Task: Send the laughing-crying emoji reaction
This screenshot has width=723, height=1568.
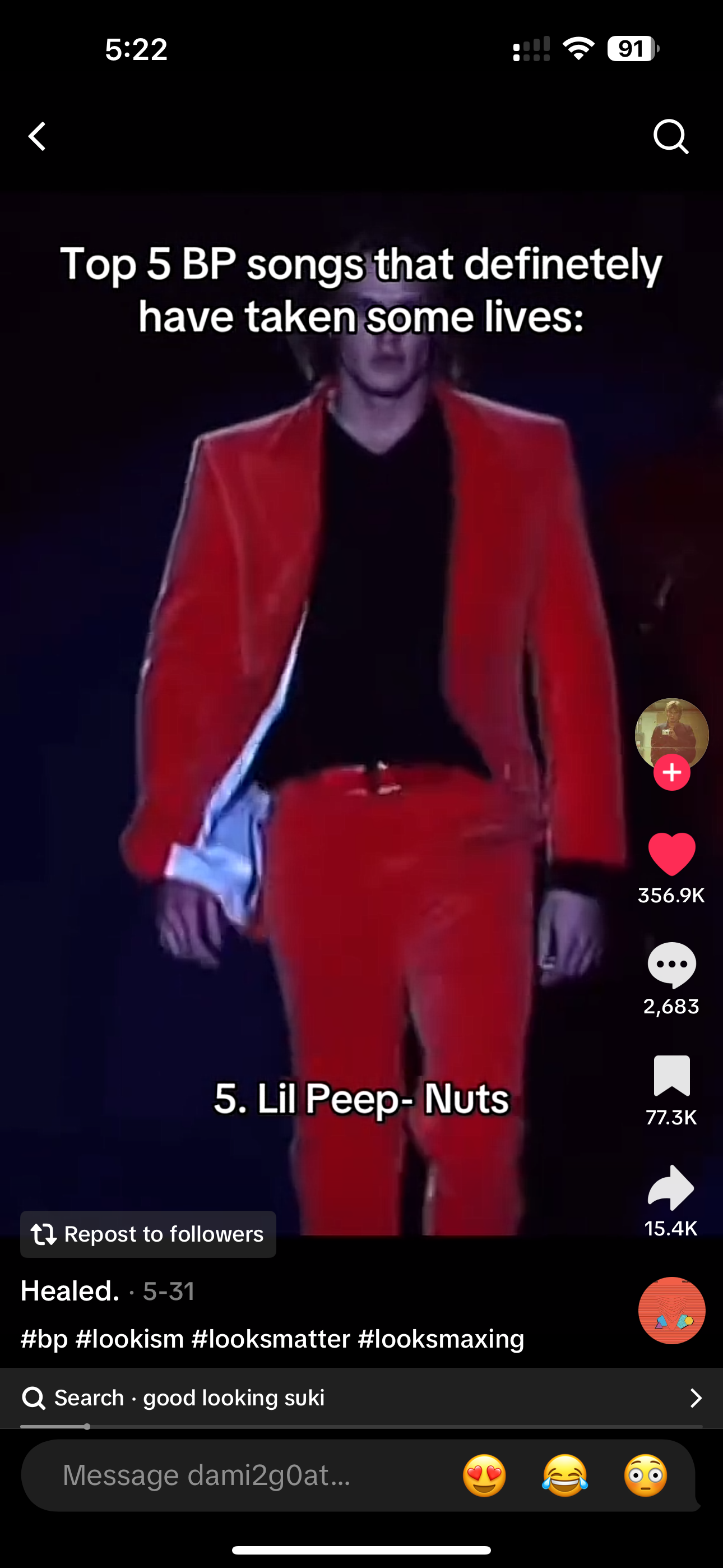Action: [x=565, y=1475]
